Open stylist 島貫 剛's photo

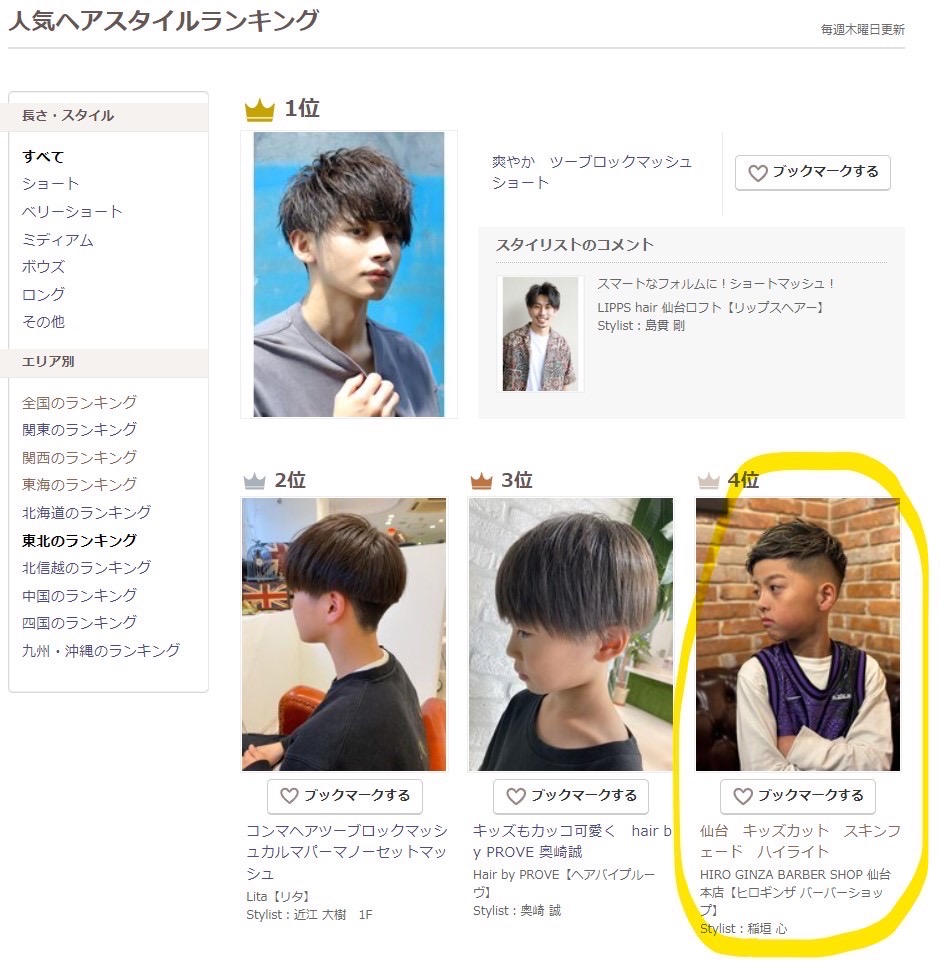(x=540, y=334)
